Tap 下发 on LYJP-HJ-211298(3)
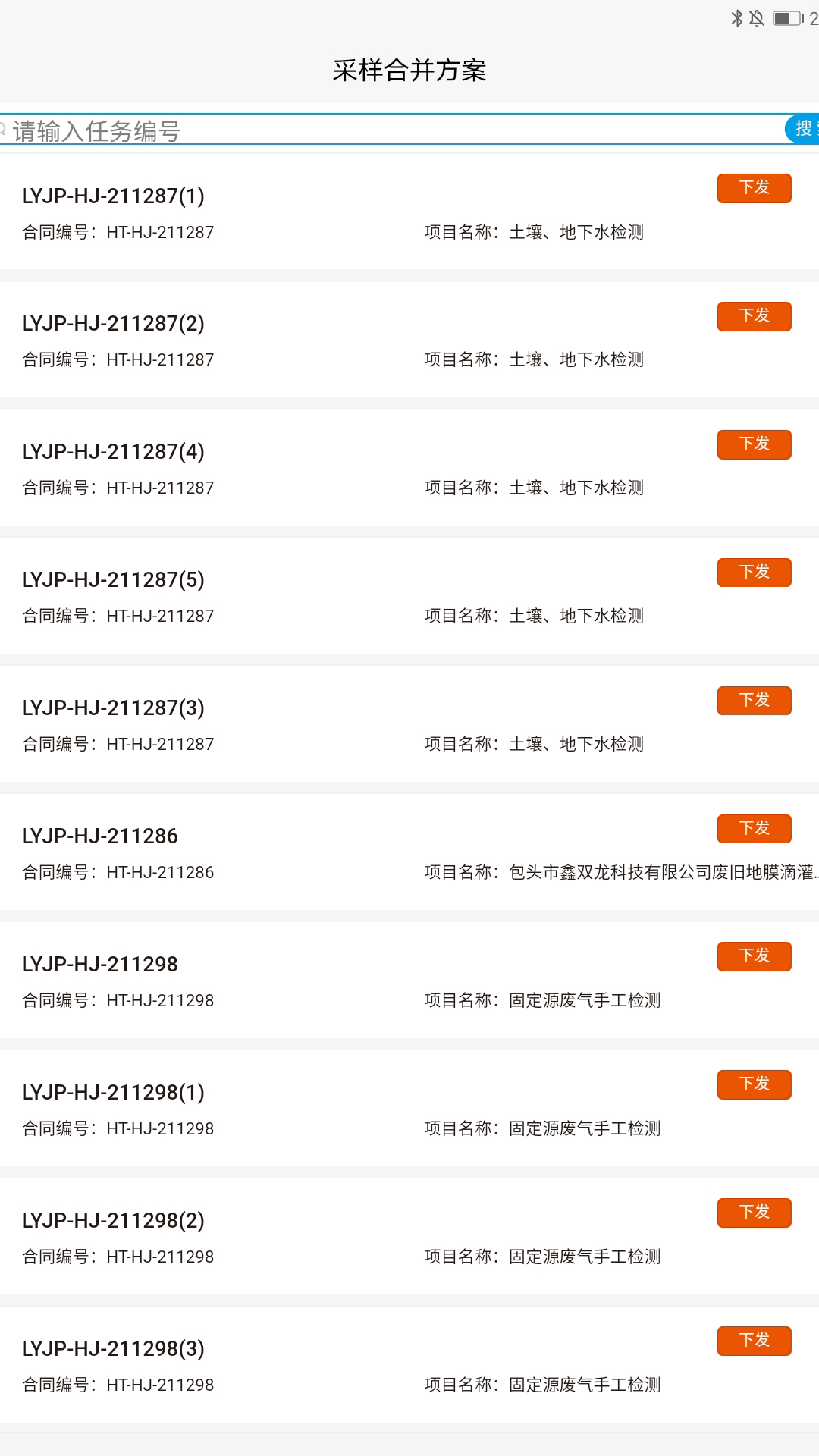The width and height of the screenshot is (819, 1456). click(754, 1341)
